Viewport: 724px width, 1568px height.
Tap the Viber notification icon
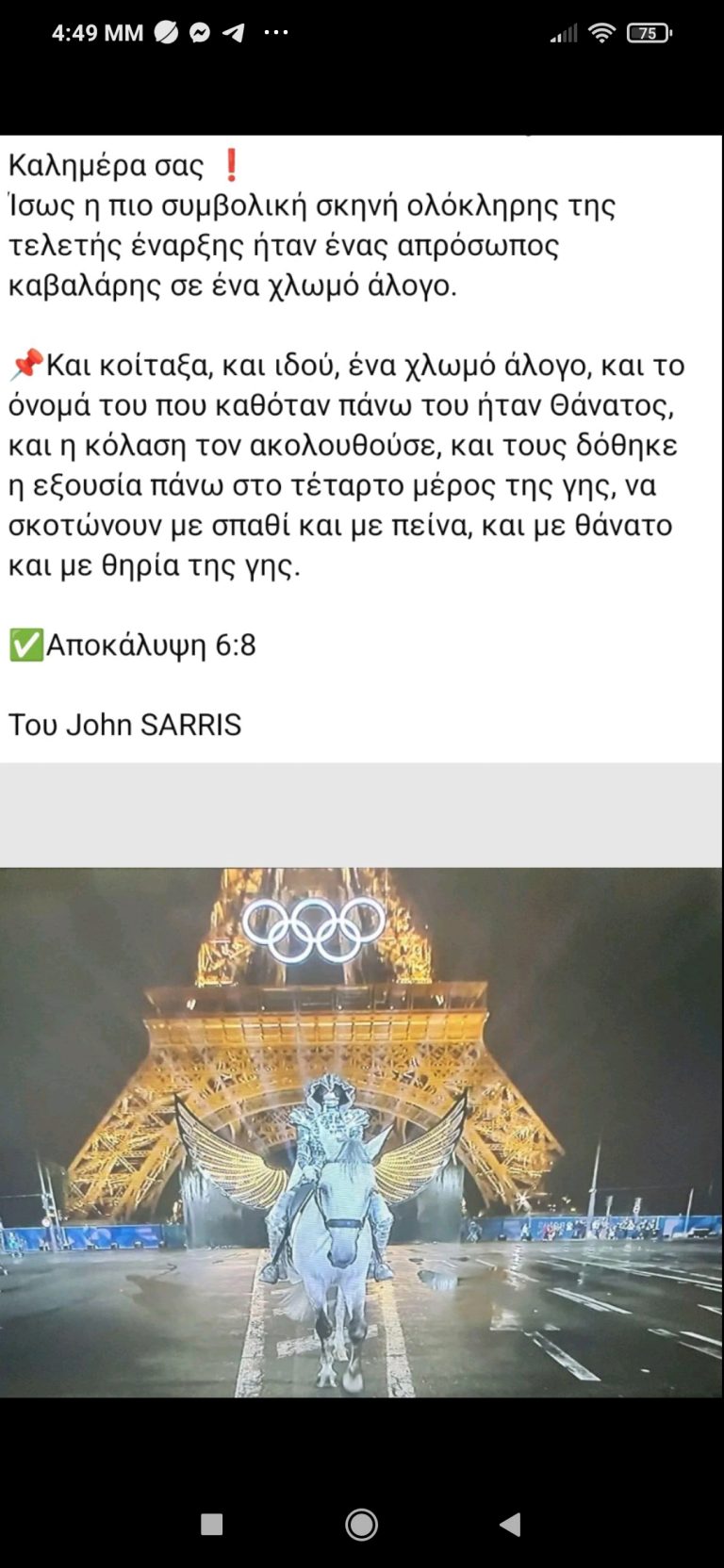pyautogui.click(x=167, y=31)
